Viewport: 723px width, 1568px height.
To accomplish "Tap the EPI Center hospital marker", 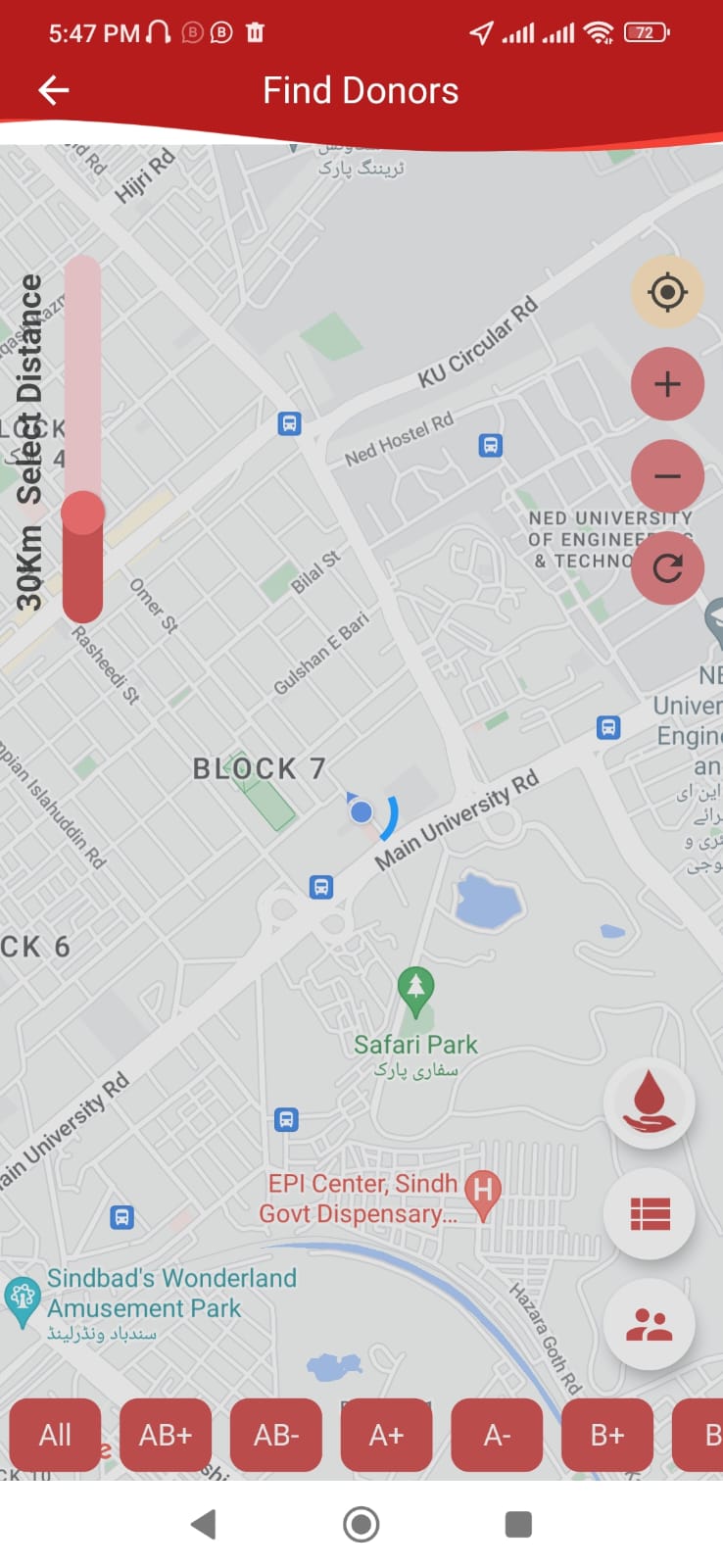I will click(482, 1192).
